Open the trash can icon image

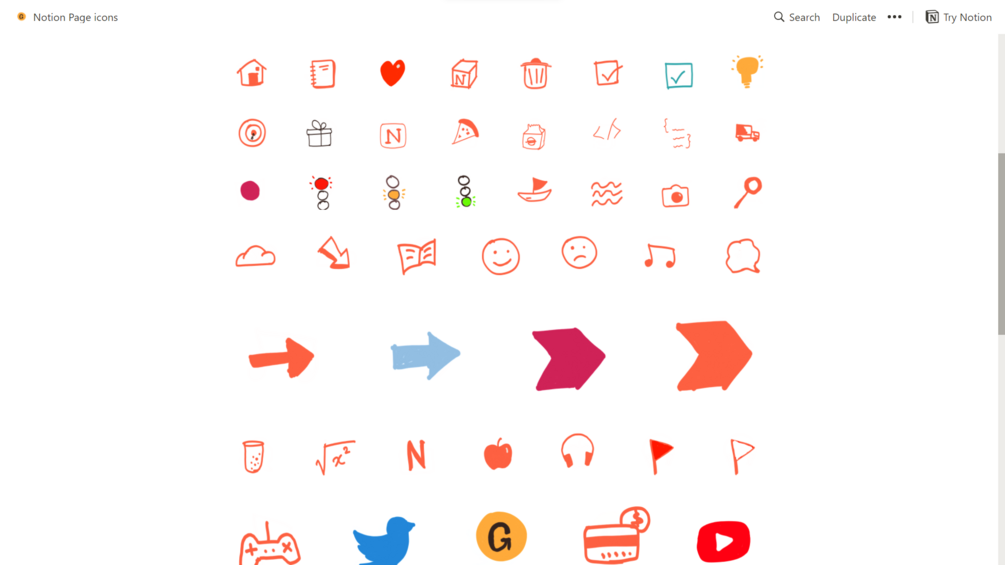coord(536,74)
